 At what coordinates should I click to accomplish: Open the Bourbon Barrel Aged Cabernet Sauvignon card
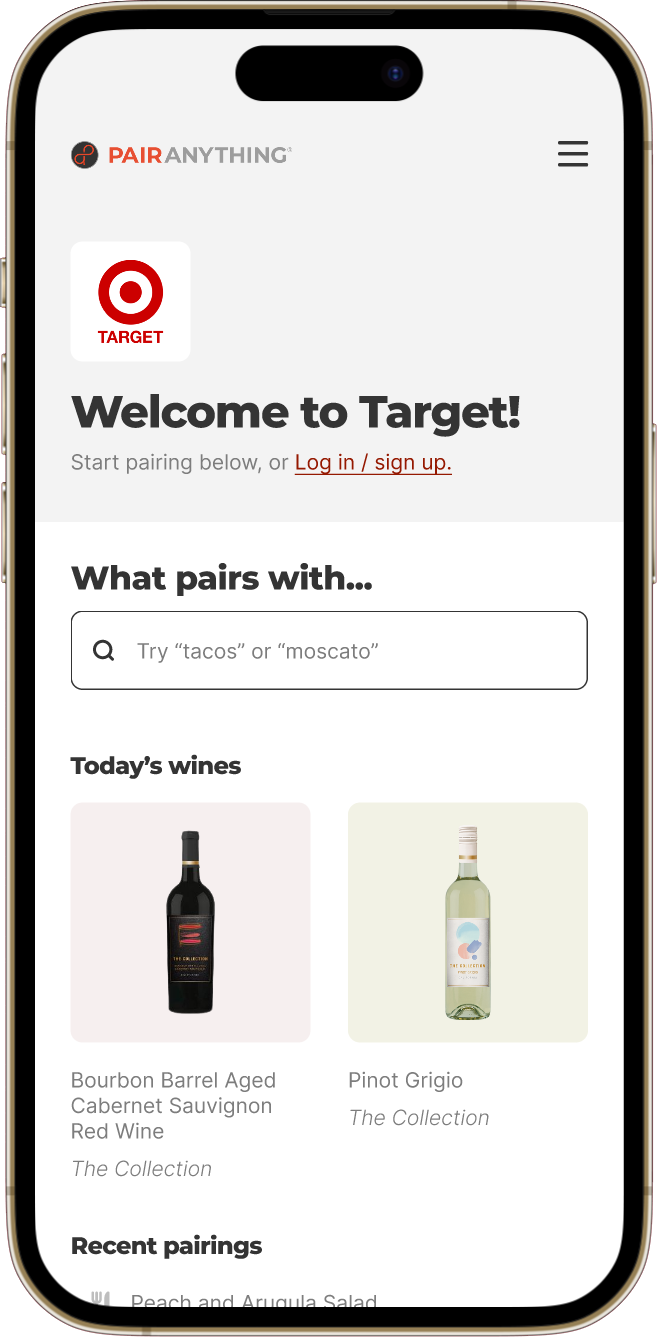click(x=190, y=922)
